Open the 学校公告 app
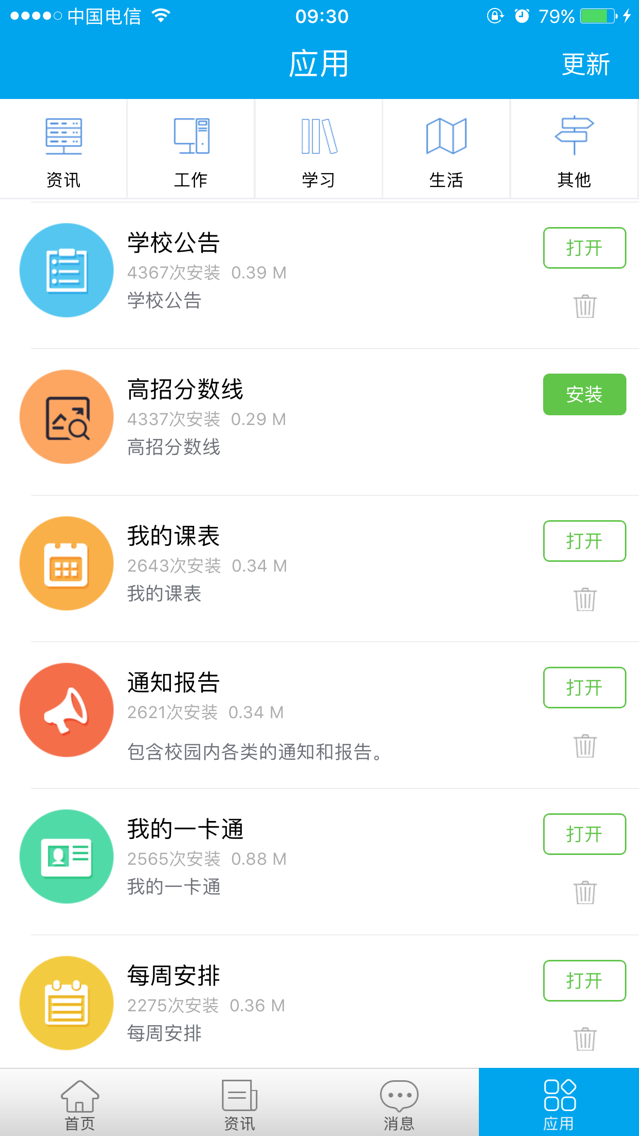The image size is (639, 1136). click(584, 248)
